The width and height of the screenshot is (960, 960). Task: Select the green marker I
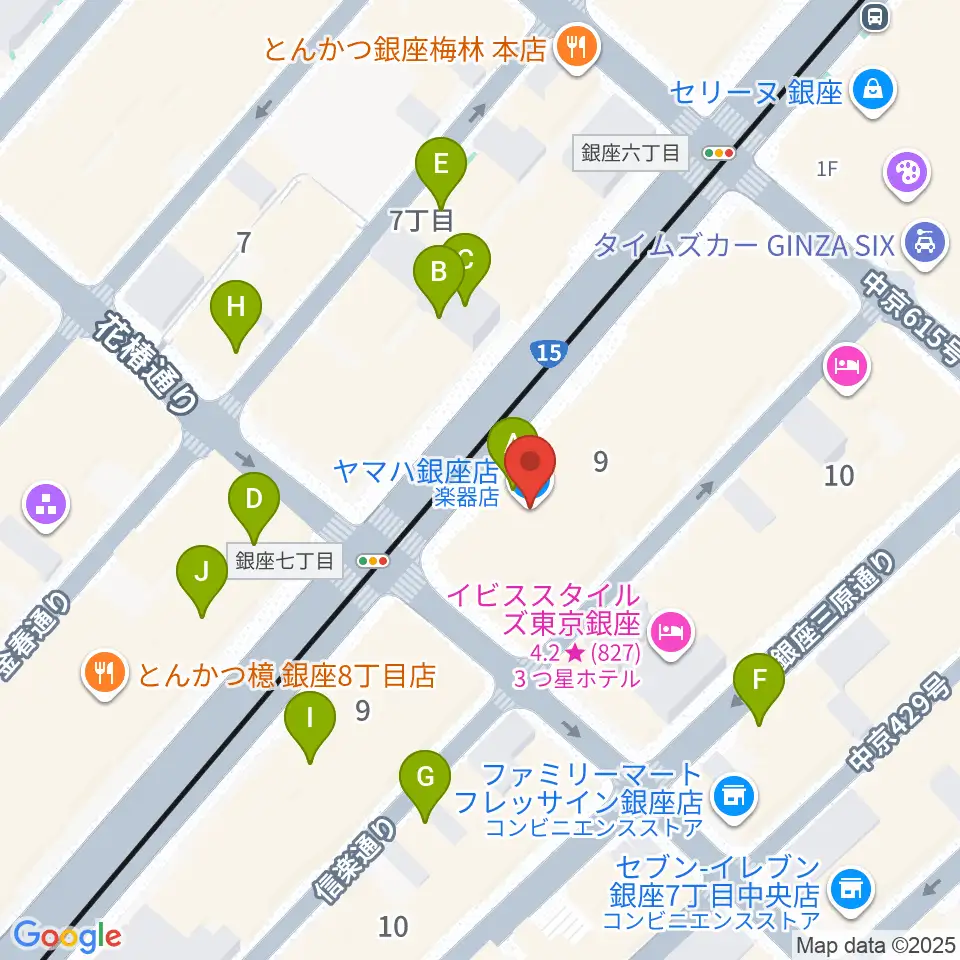tap(310, 719)
